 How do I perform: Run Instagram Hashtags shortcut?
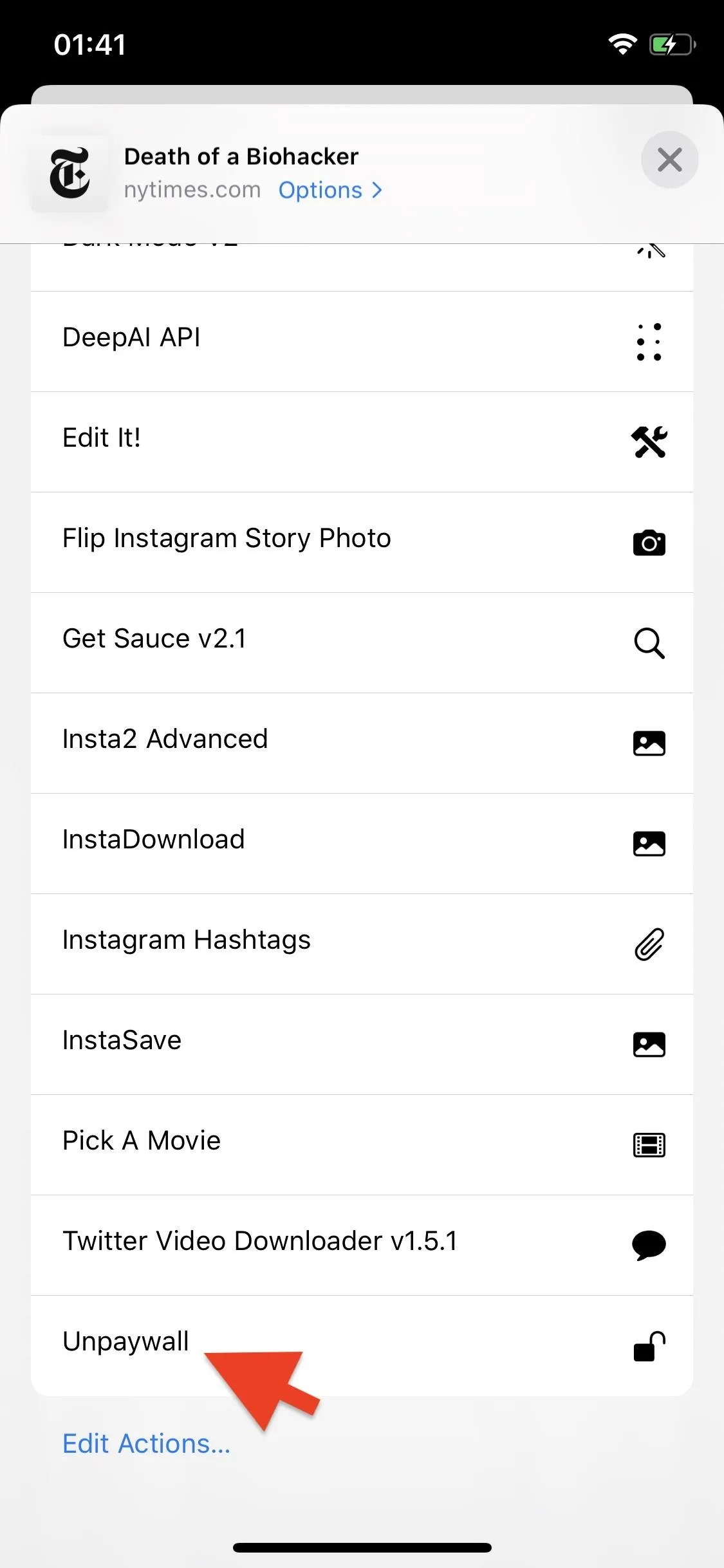click(362, 944)
